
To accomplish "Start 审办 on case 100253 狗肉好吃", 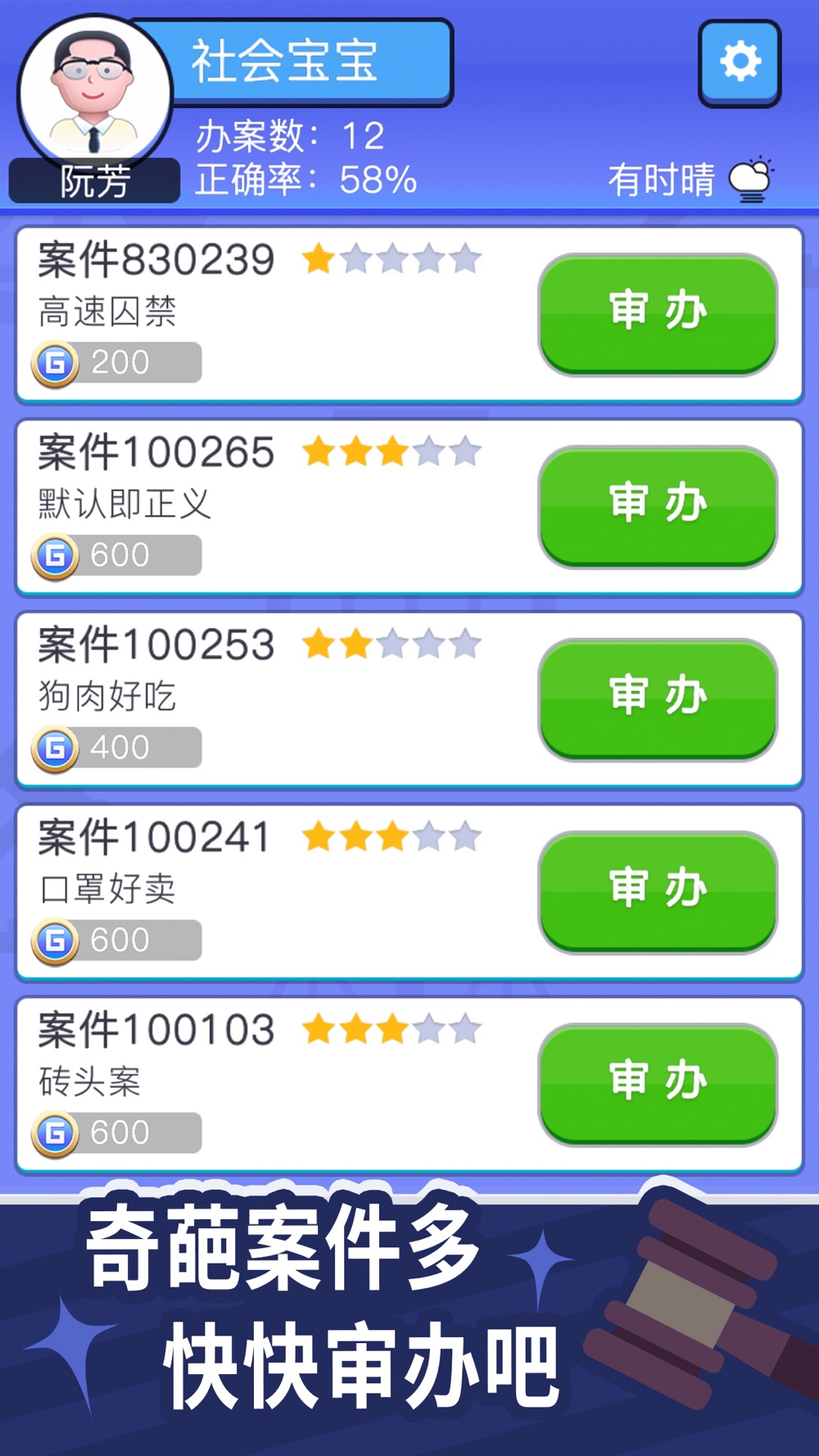I will 658,700.
